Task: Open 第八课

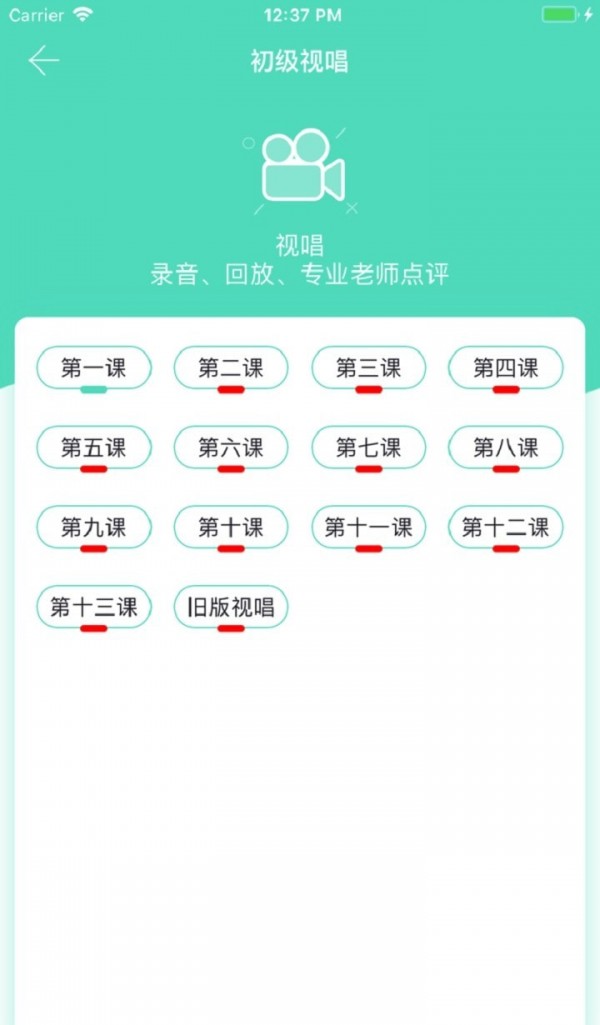Action: coord(506,447)
